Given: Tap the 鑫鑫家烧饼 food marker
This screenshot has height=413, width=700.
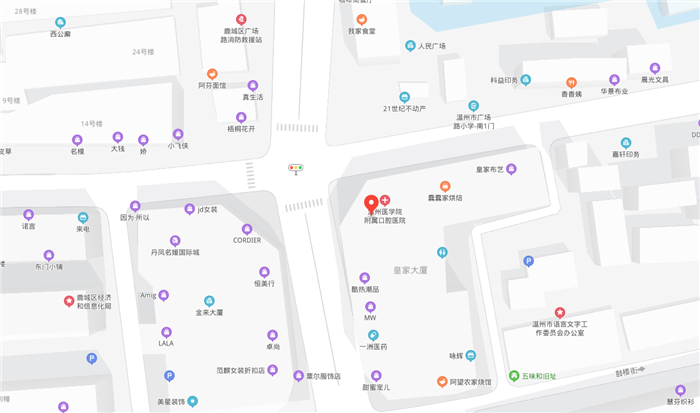Looking at the screenshot, I should point(445,185).
